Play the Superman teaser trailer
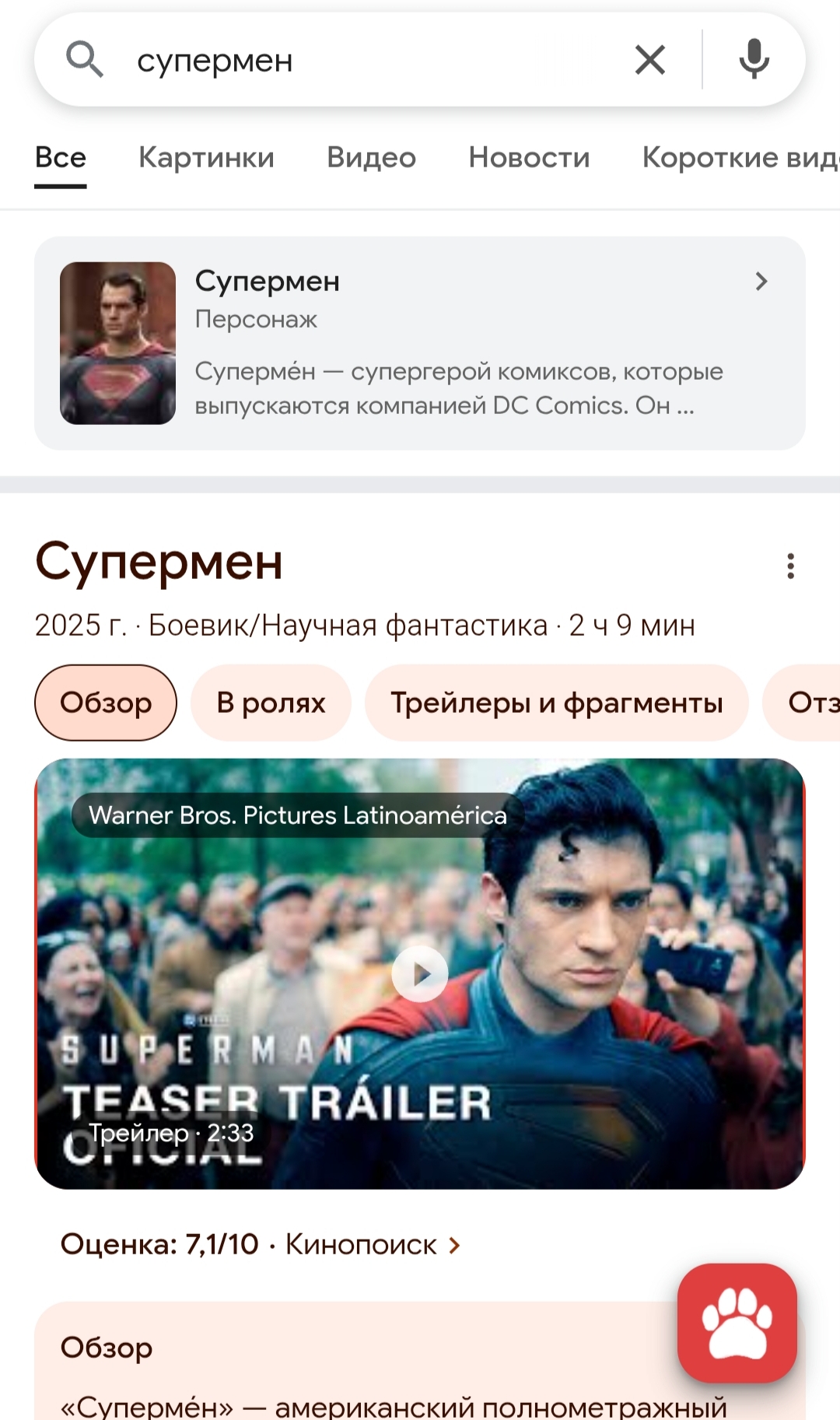This screenshot has height=1420, width=840. point(420,973)
